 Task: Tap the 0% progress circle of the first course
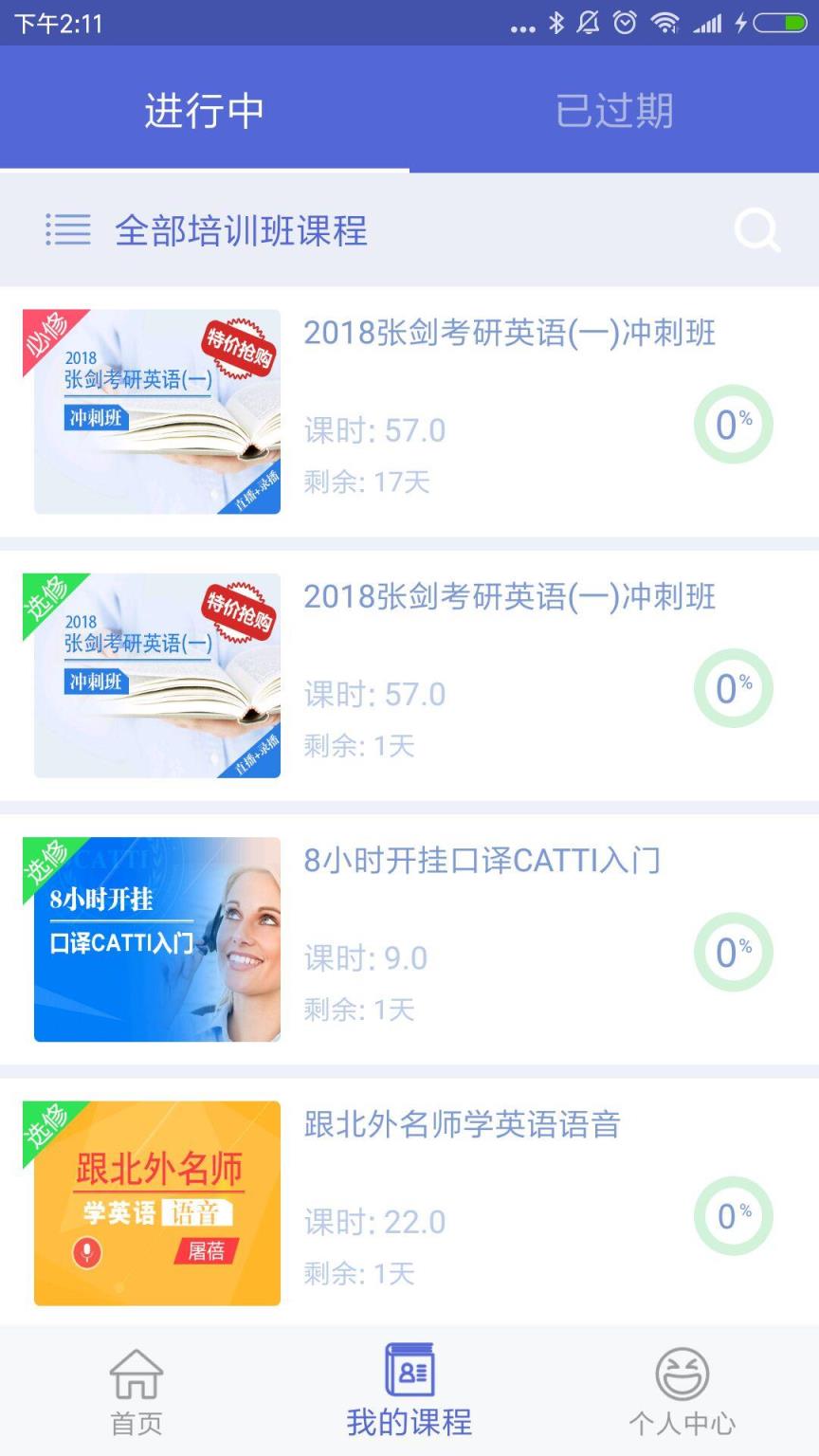pos(733,425)
